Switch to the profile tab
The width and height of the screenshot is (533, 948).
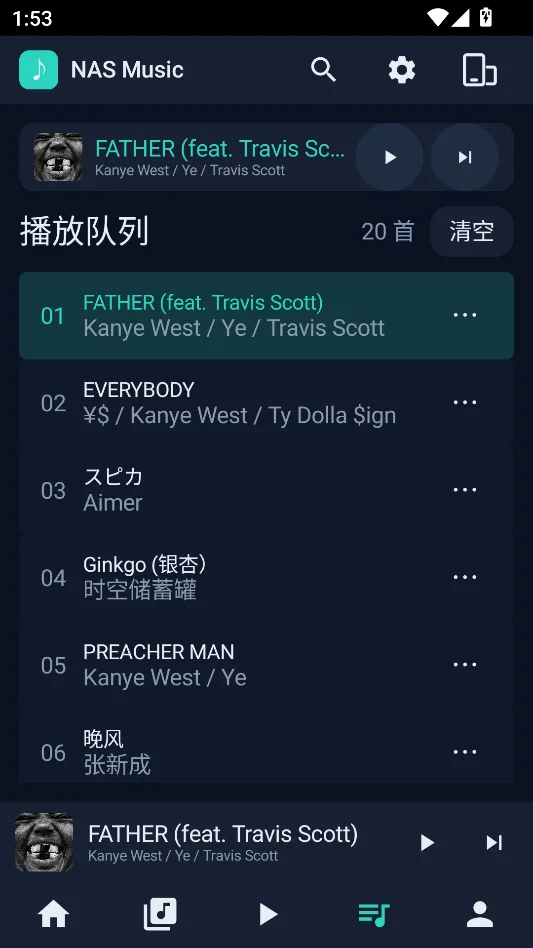(480, 914)
